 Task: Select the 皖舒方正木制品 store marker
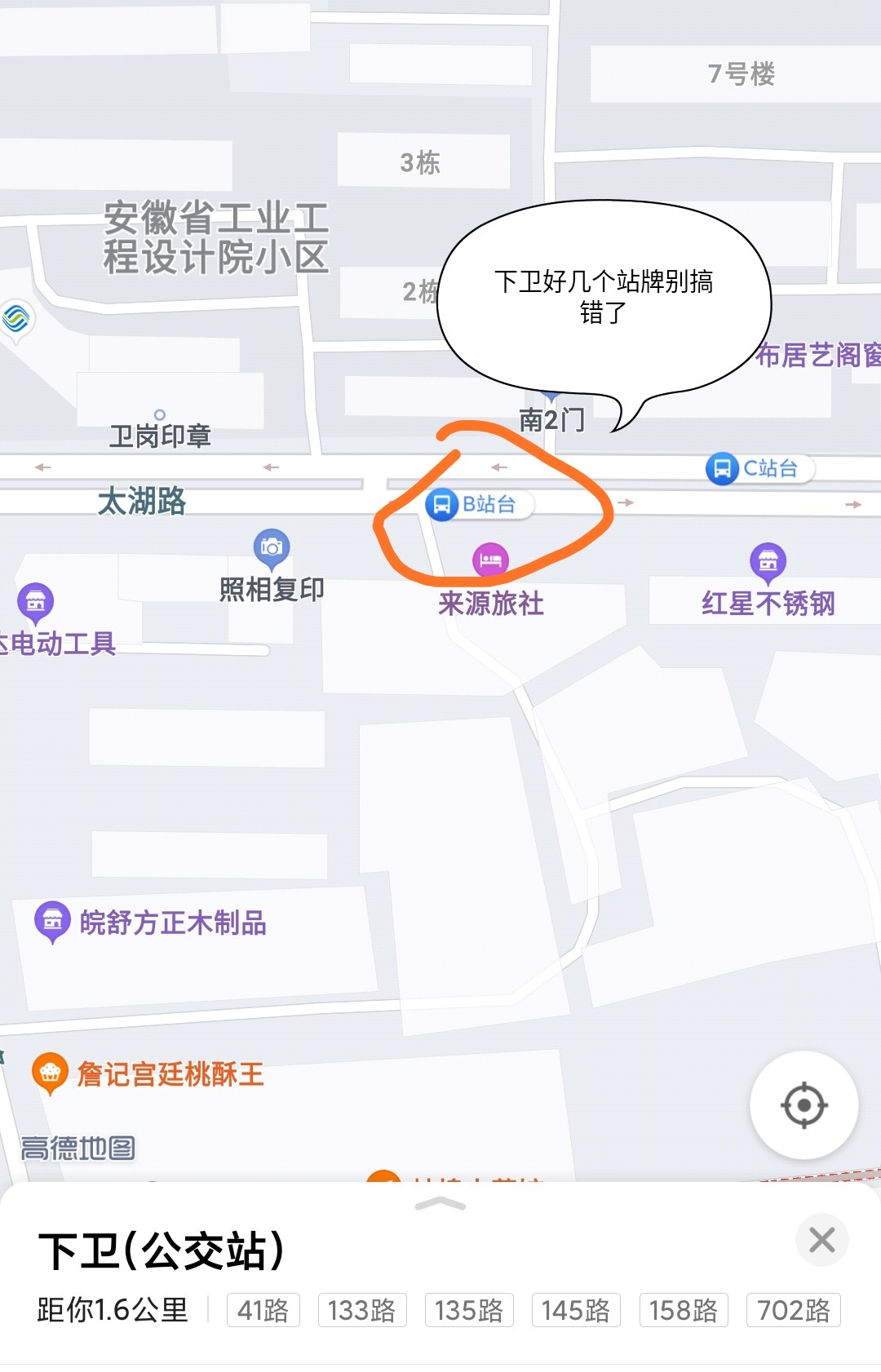point(52,920)
